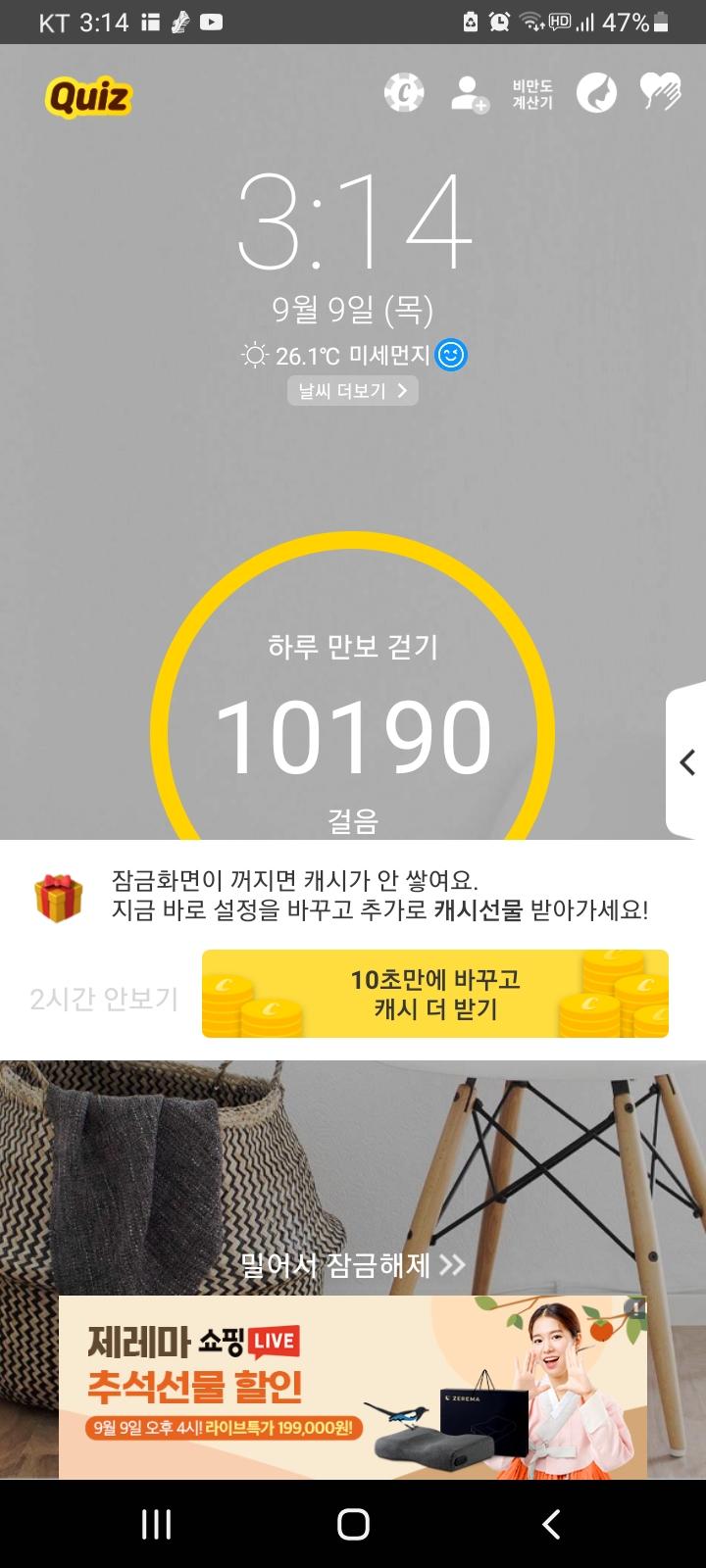Viewport: 706px width, 1568px height.
Task: Open 비만도 계산기 calculator
Action: click(x=532, y=95)
